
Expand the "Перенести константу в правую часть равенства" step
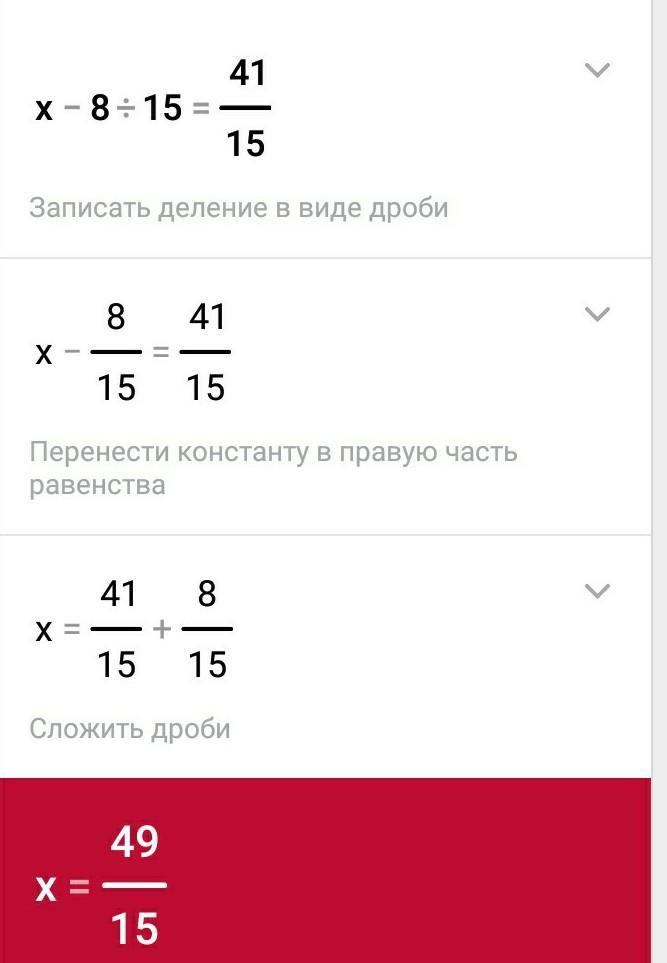pos(597,314)
